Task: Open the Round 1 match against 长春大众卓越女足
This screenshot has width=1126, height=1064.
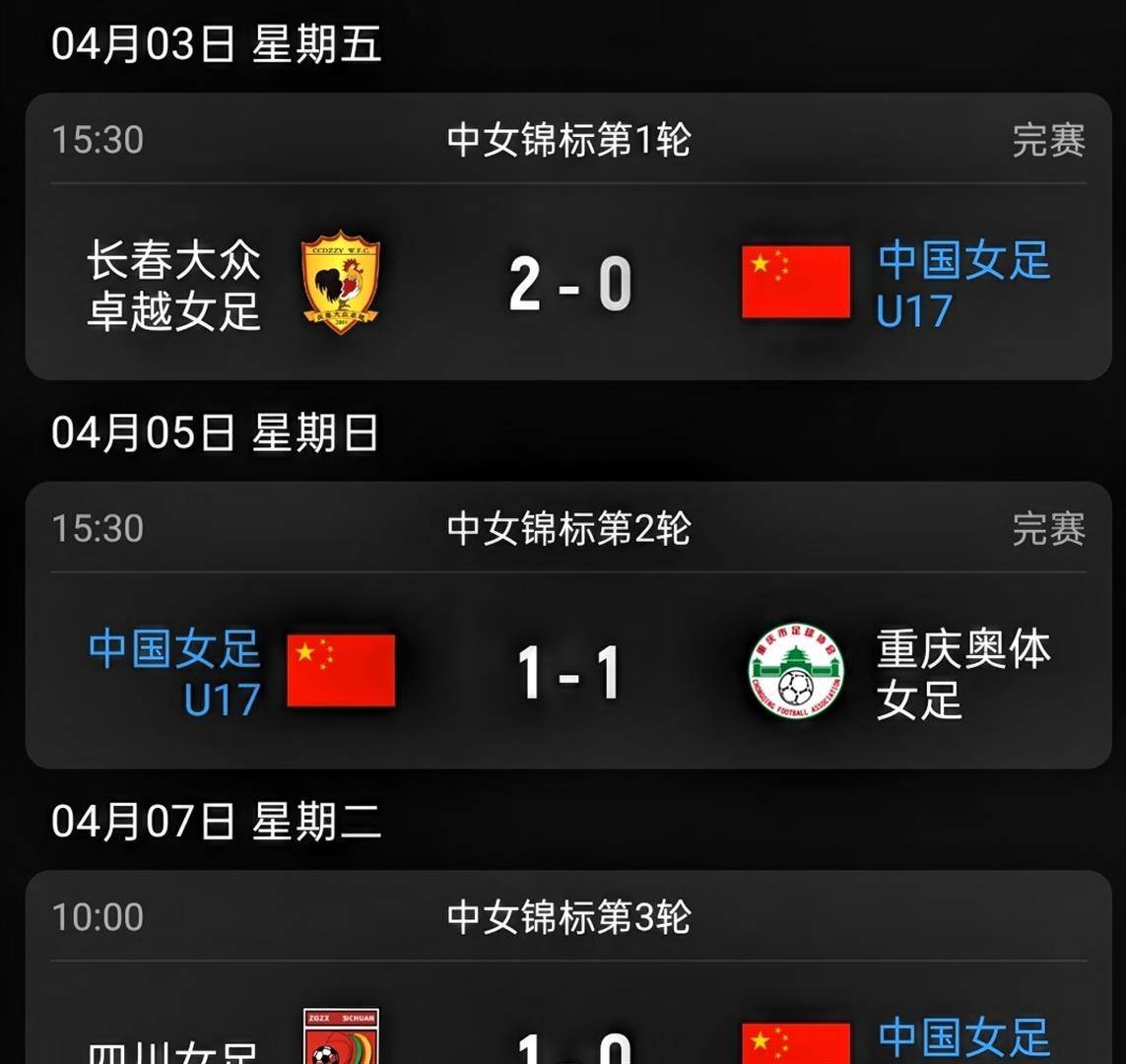Action: pos(568,283)
